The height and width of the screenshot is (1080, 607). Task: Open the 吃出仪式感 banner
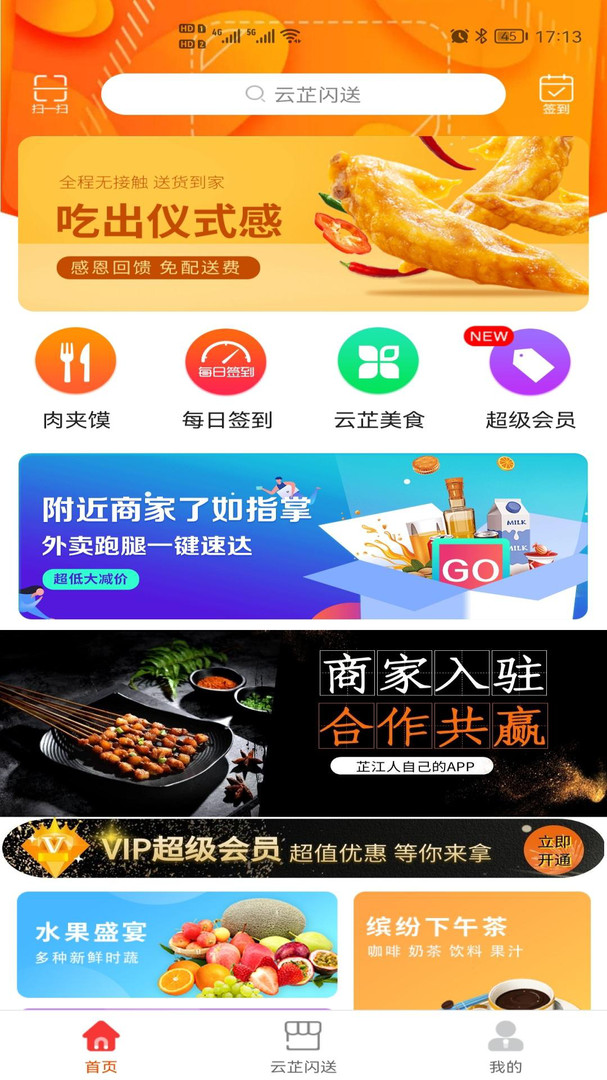click(x=303, y=224)
